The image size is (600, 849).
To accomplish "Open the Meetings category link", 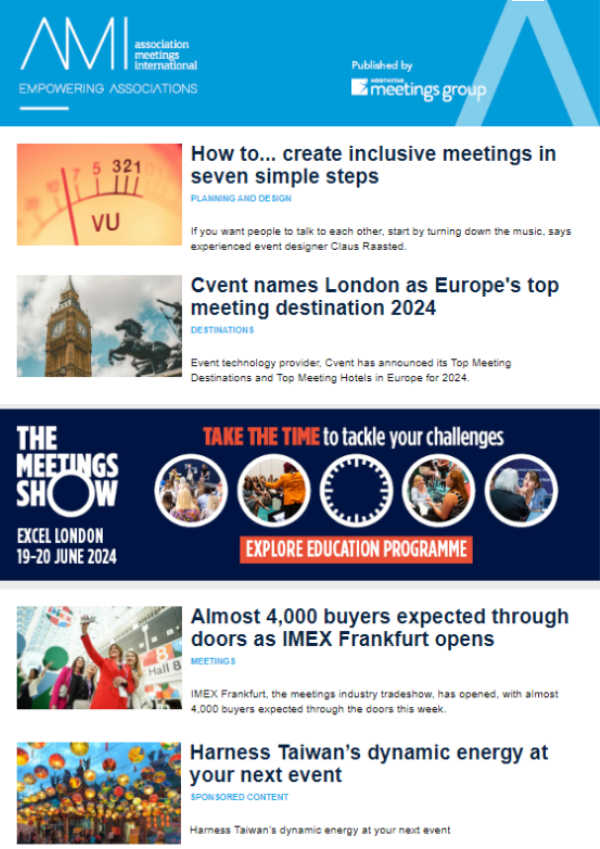I will (212, 661).
